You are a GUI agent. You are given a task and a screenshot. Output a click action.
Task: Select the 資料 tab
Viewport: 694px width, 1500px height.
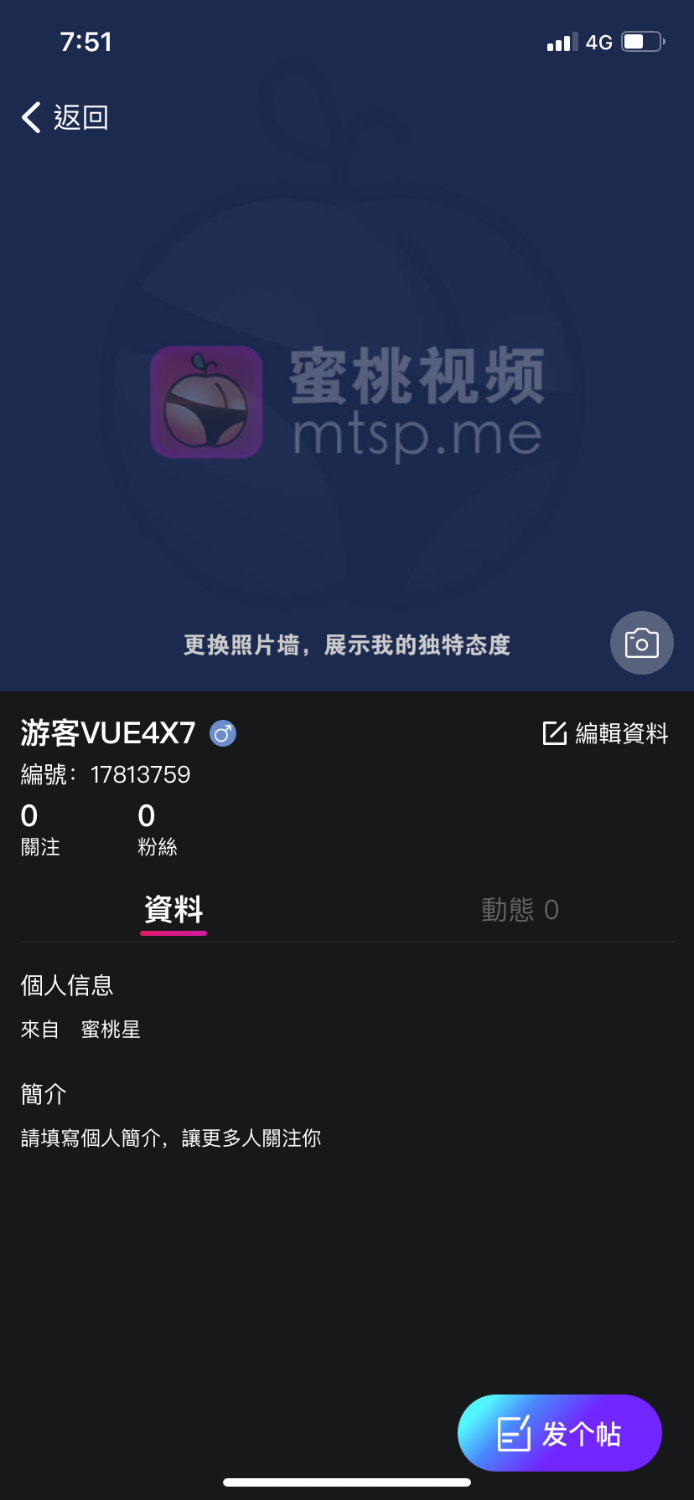(x=174, y=910)
